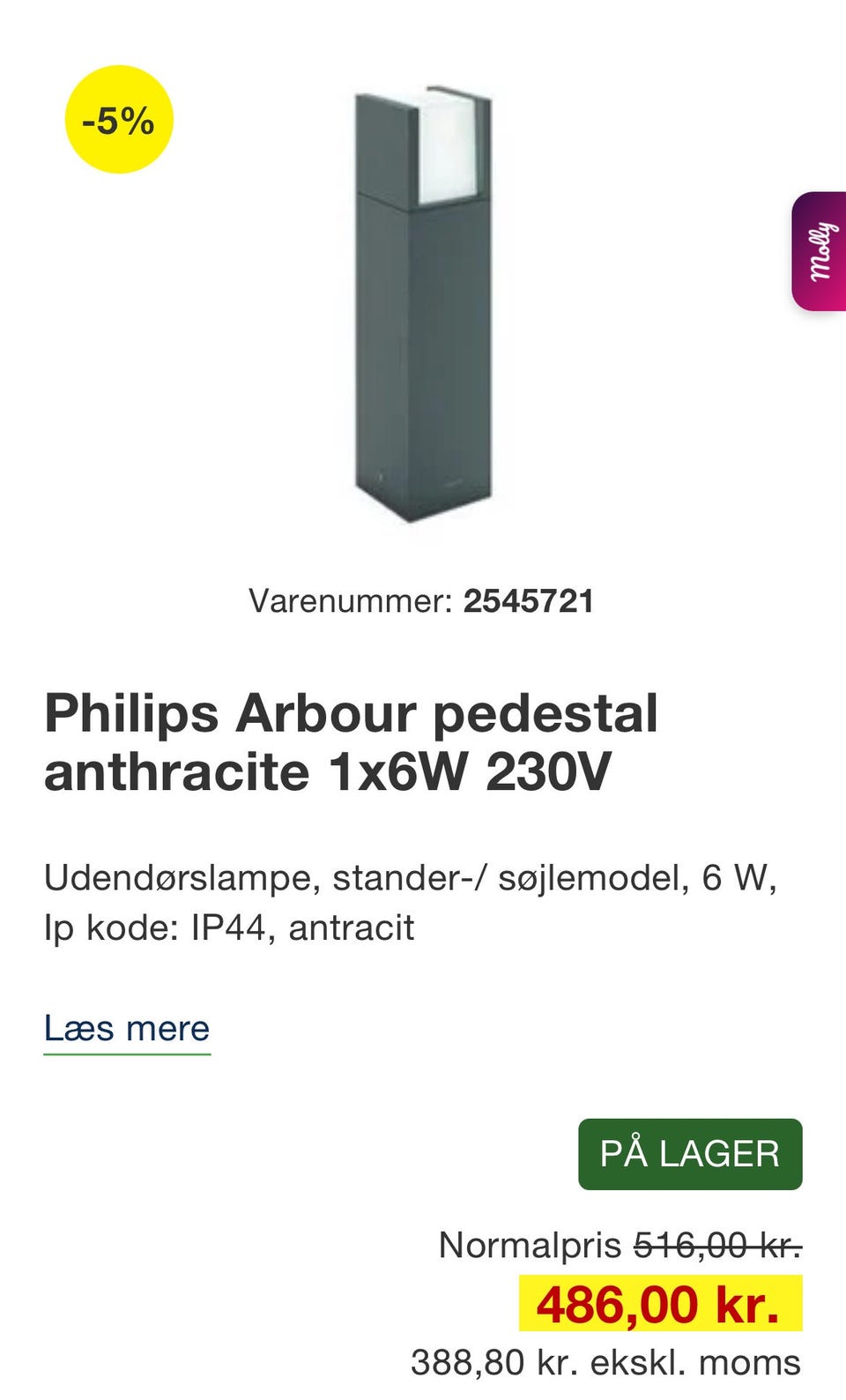
Task: Click the yellow -5% discount badge
Action: [117, 122]
